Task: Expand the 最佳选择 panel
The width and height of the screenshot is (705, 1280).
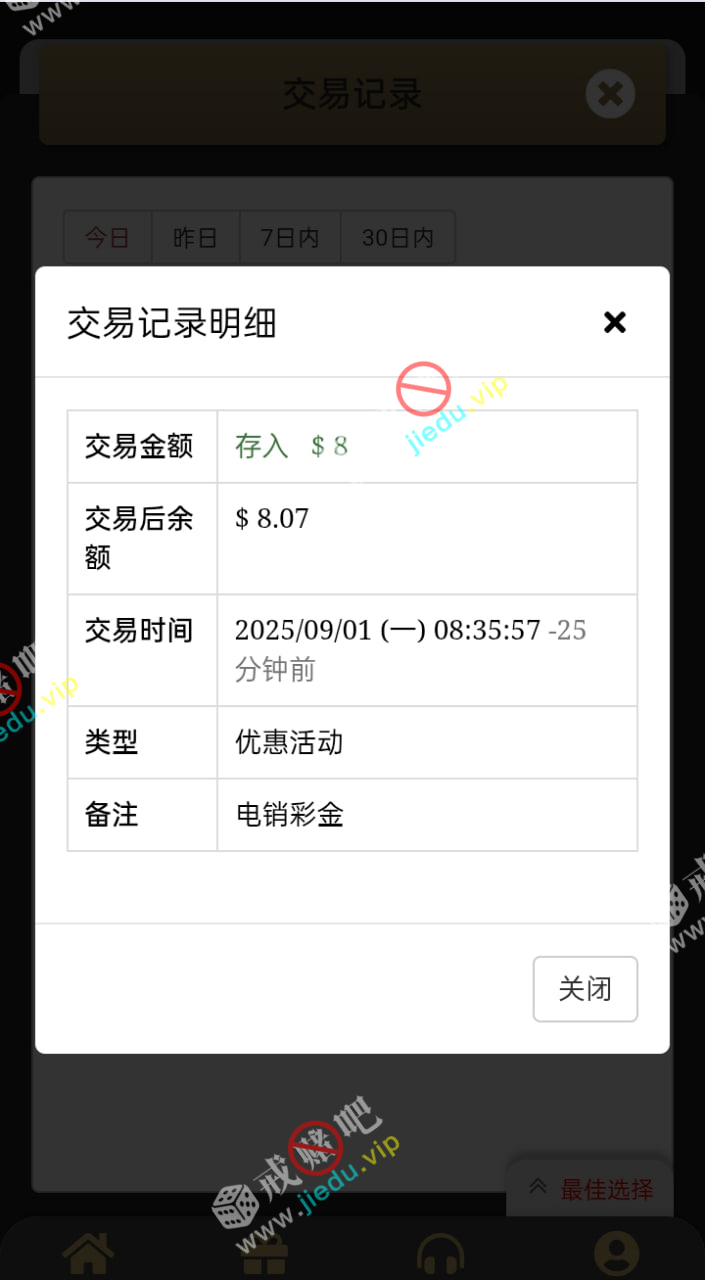Action: (590, 1189)
